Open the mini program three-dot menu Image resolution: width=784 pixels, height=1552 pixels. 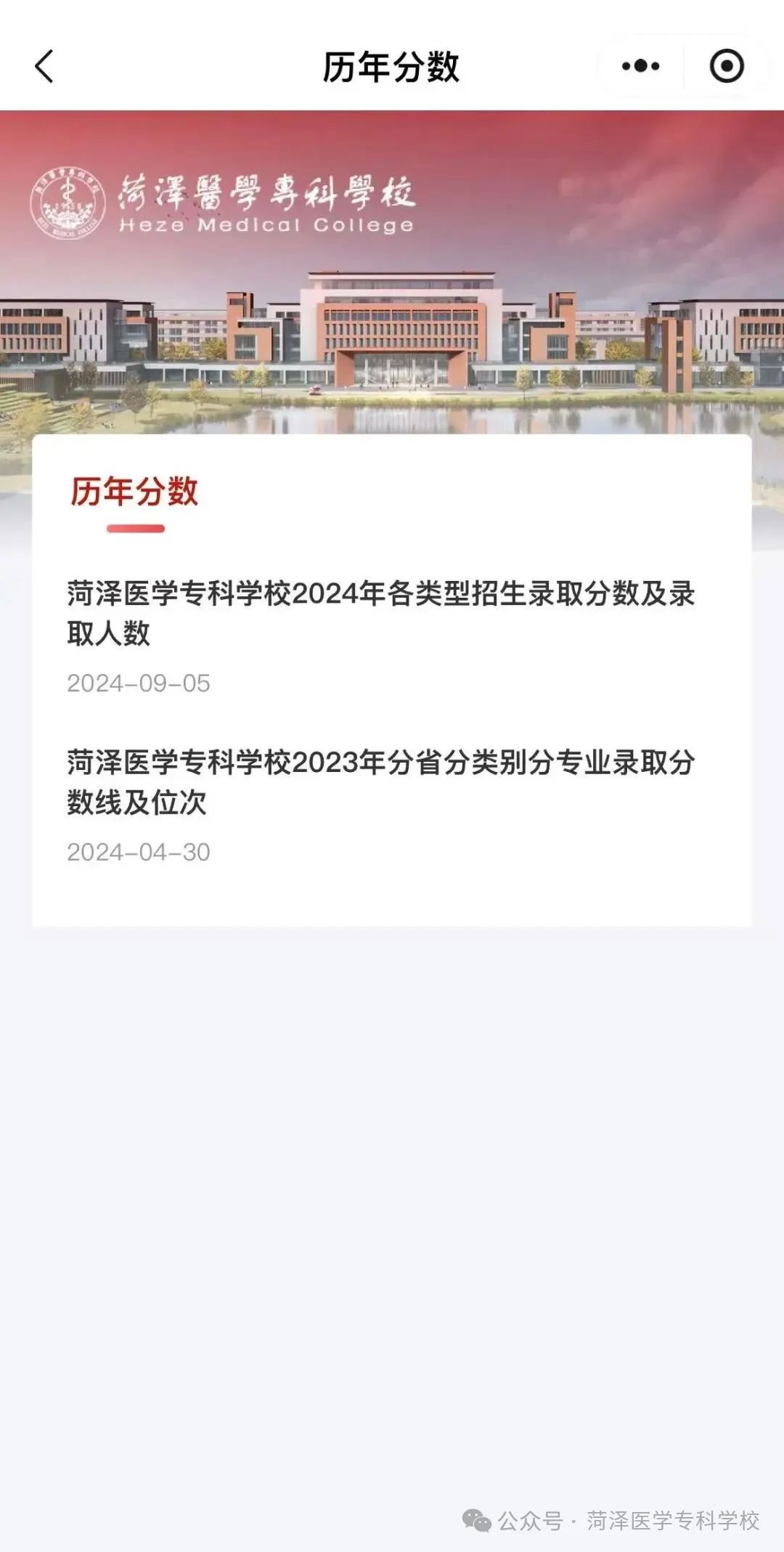640,67
